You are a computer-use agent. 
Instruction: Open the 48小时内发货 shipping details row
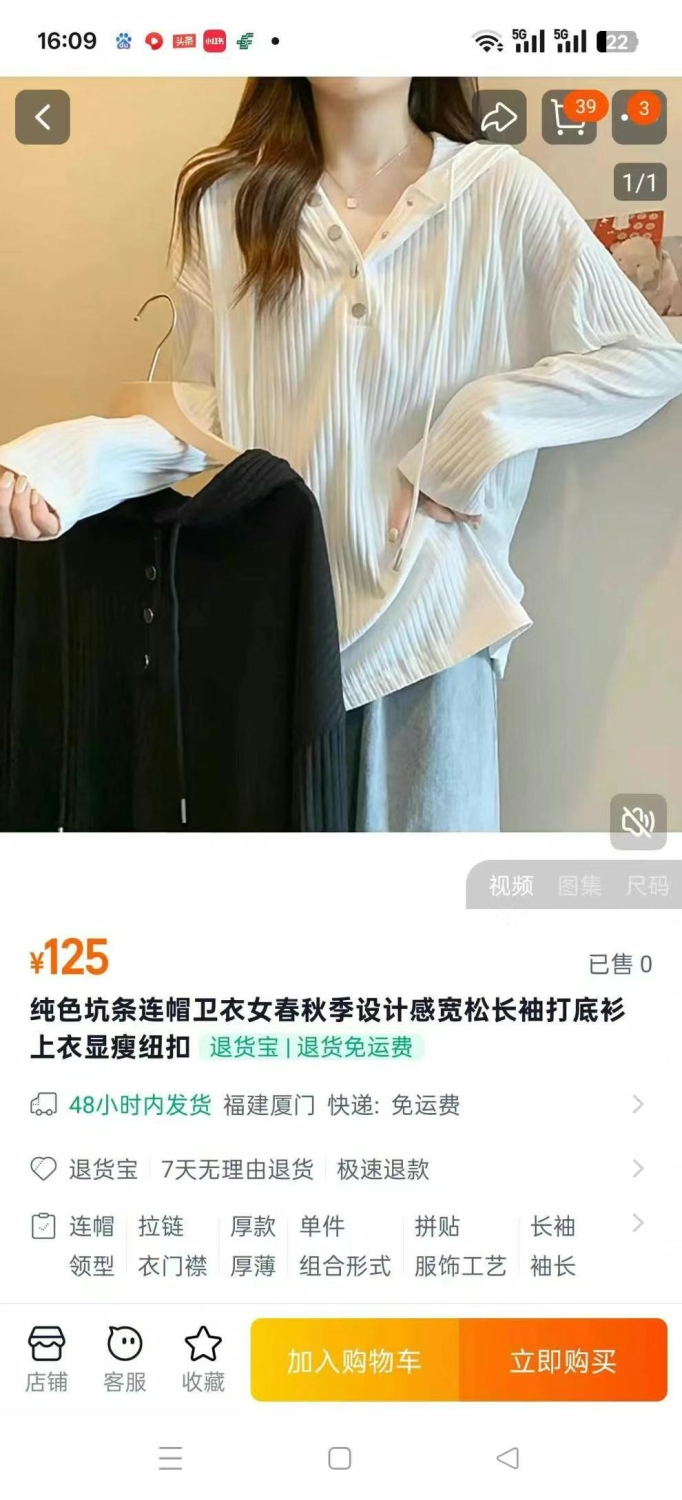coord(341,1105)
